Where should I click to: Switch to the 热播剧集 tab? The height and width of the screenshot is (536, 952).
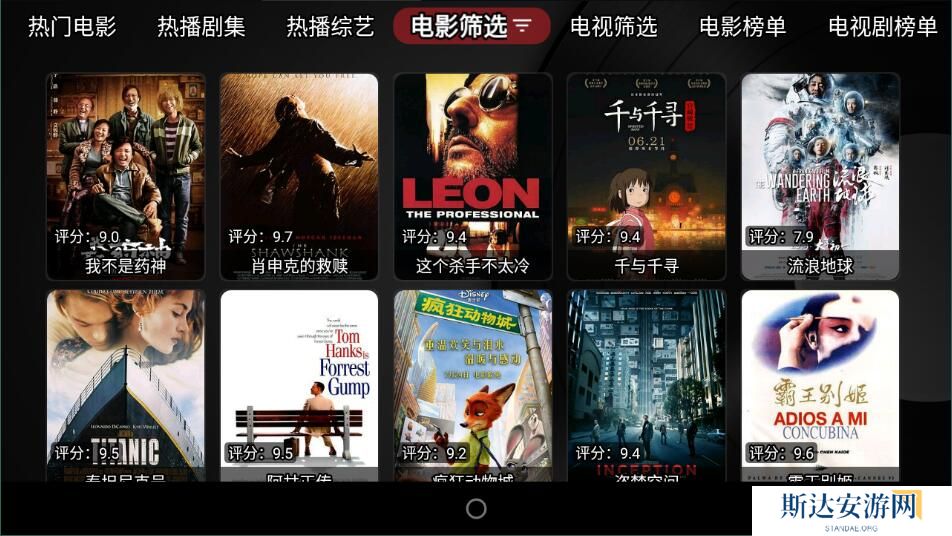coord(201,27)
